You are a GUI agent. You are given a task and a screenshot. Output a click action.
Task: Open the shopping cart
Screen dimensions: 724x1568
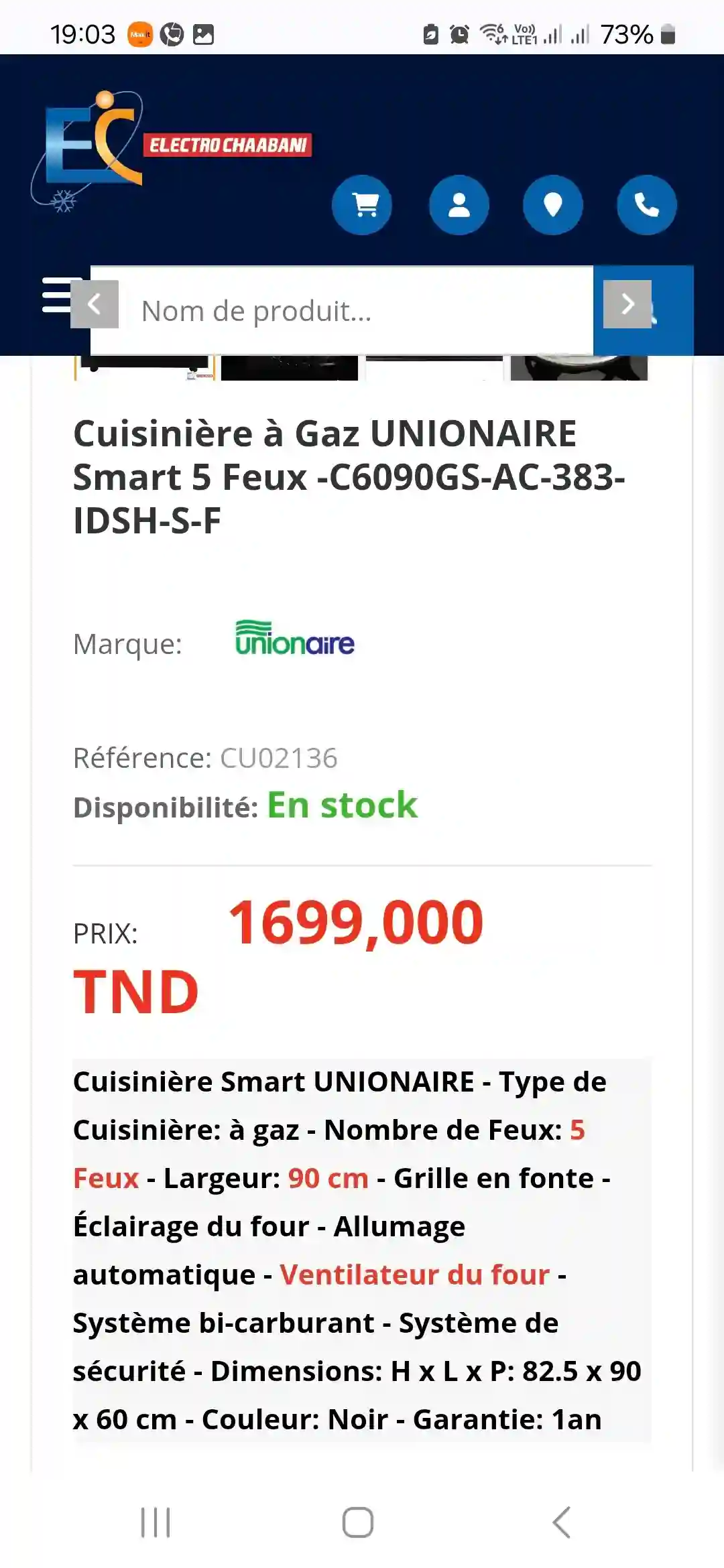[x=362, y=205]
